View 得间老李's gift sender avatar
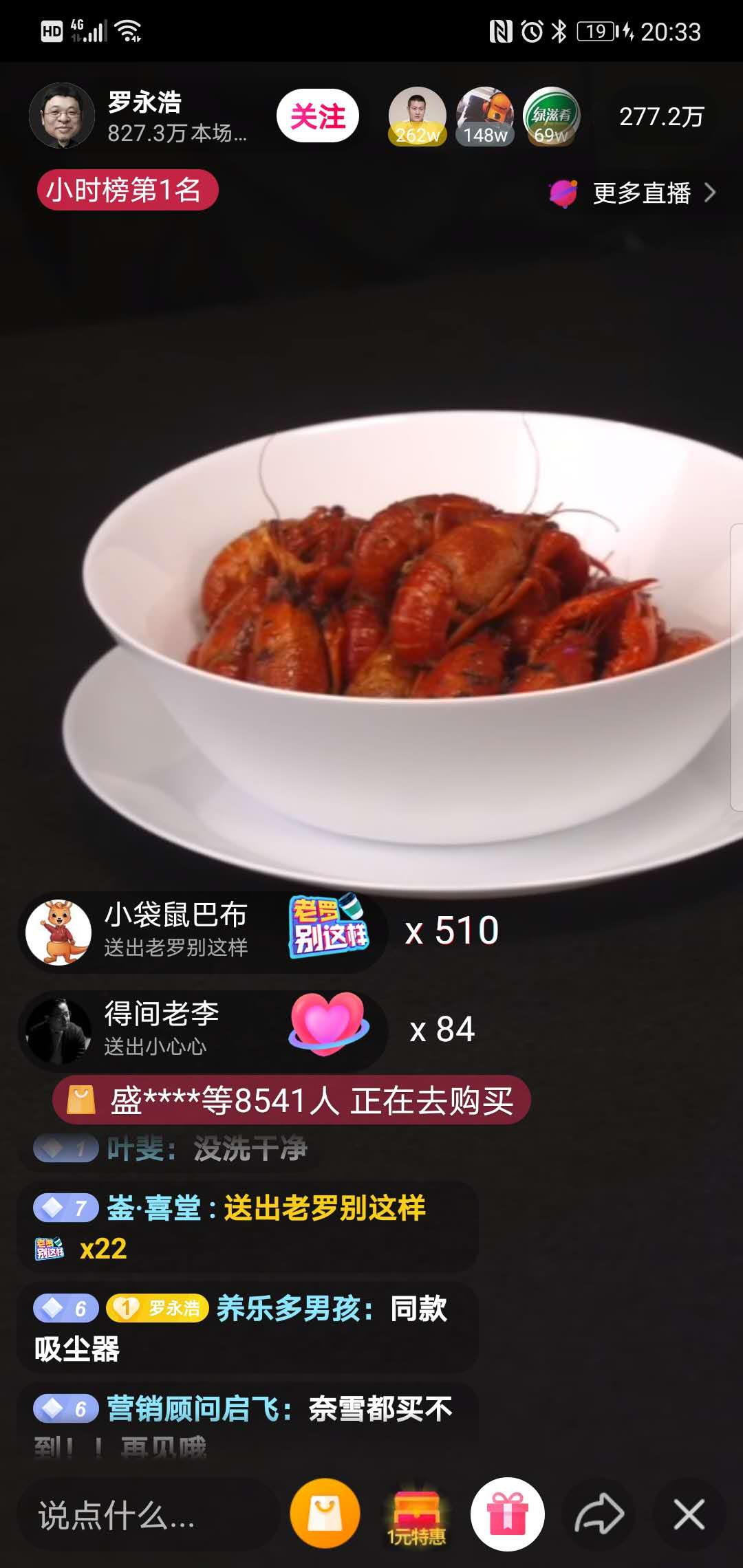Image resolution: width=743 pixels, height=1568 pixels. [58, 1030]
